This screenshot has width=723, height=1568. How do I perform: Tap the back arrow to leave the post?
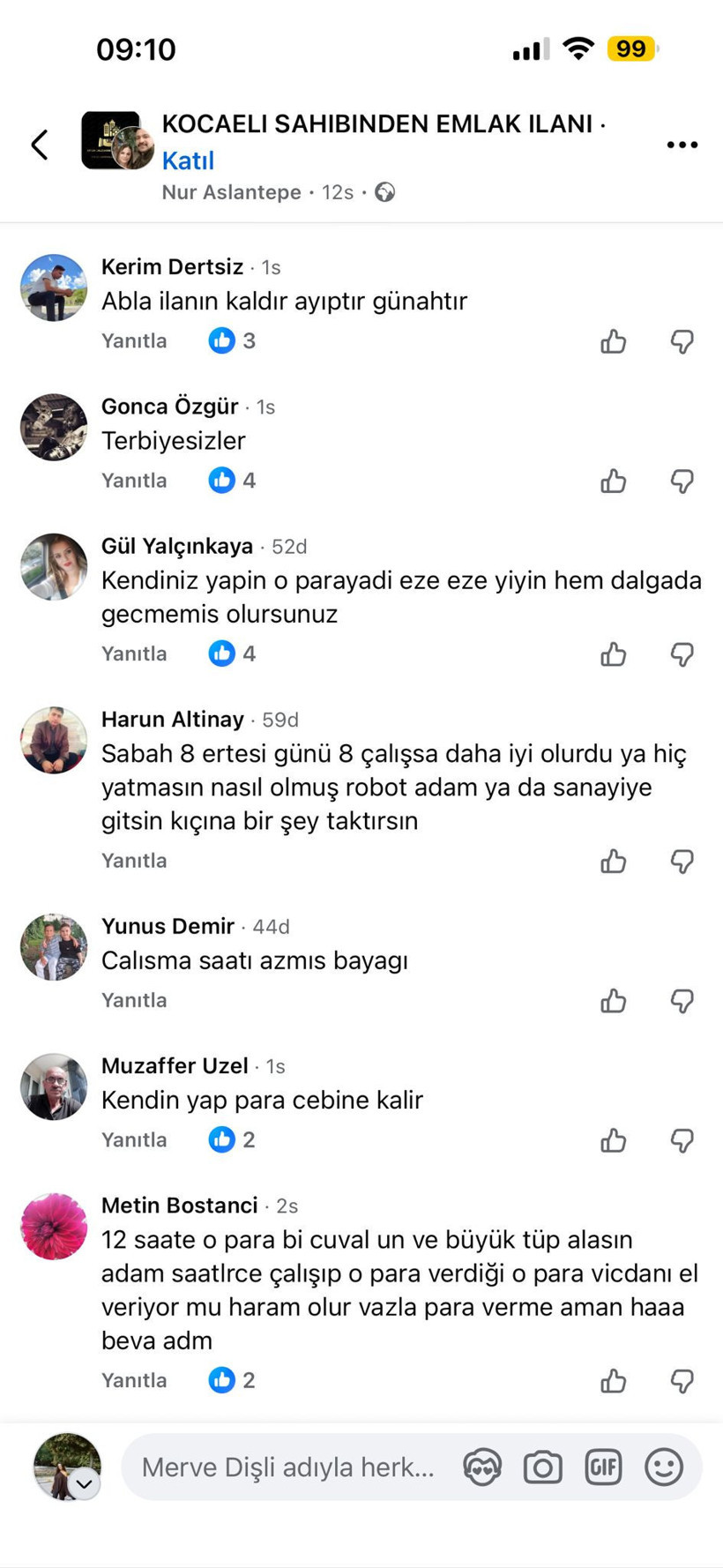[x=39, y=144]
